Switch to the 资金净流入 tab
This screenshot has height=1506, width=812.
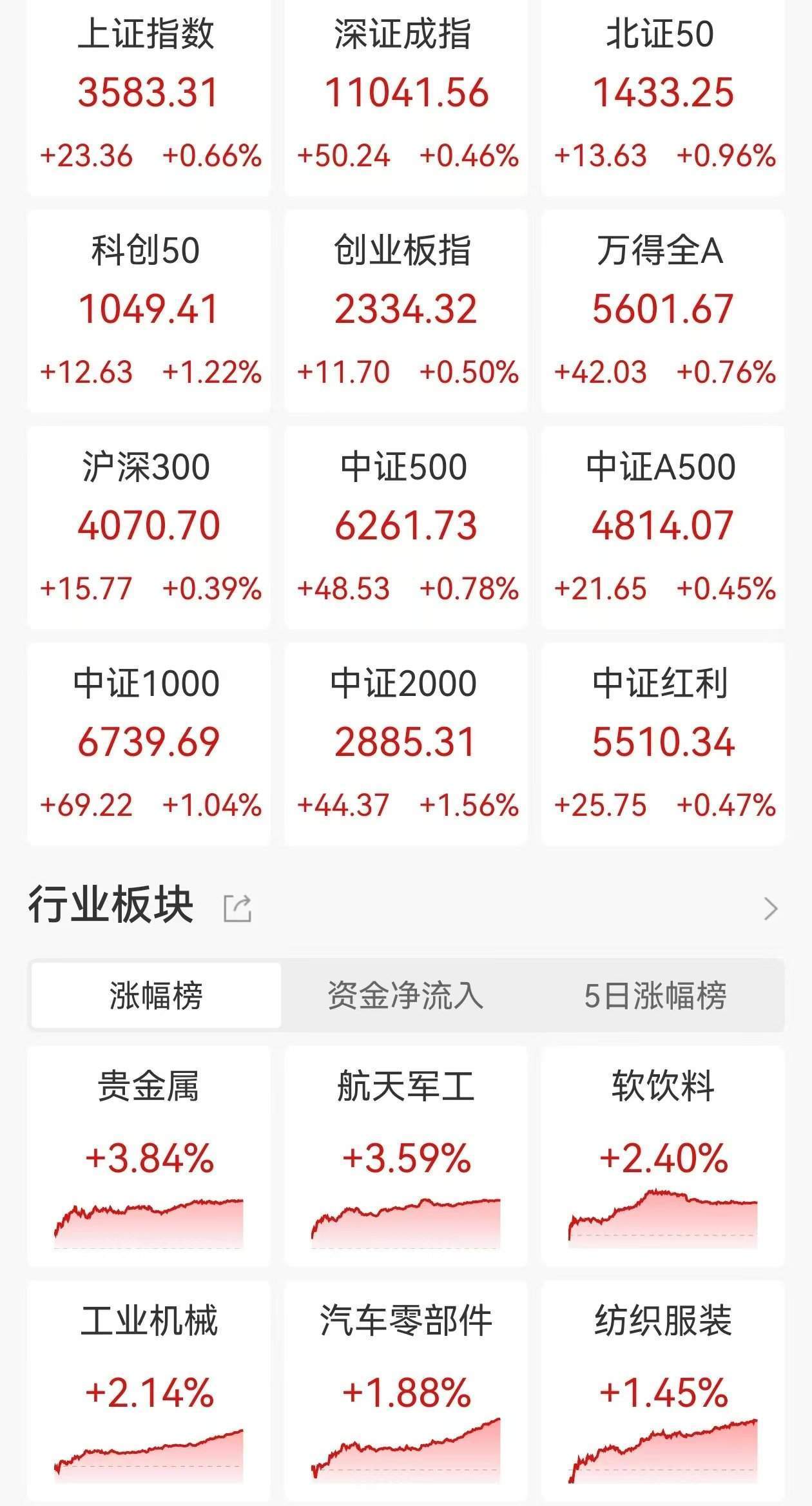tap(405, 995)
